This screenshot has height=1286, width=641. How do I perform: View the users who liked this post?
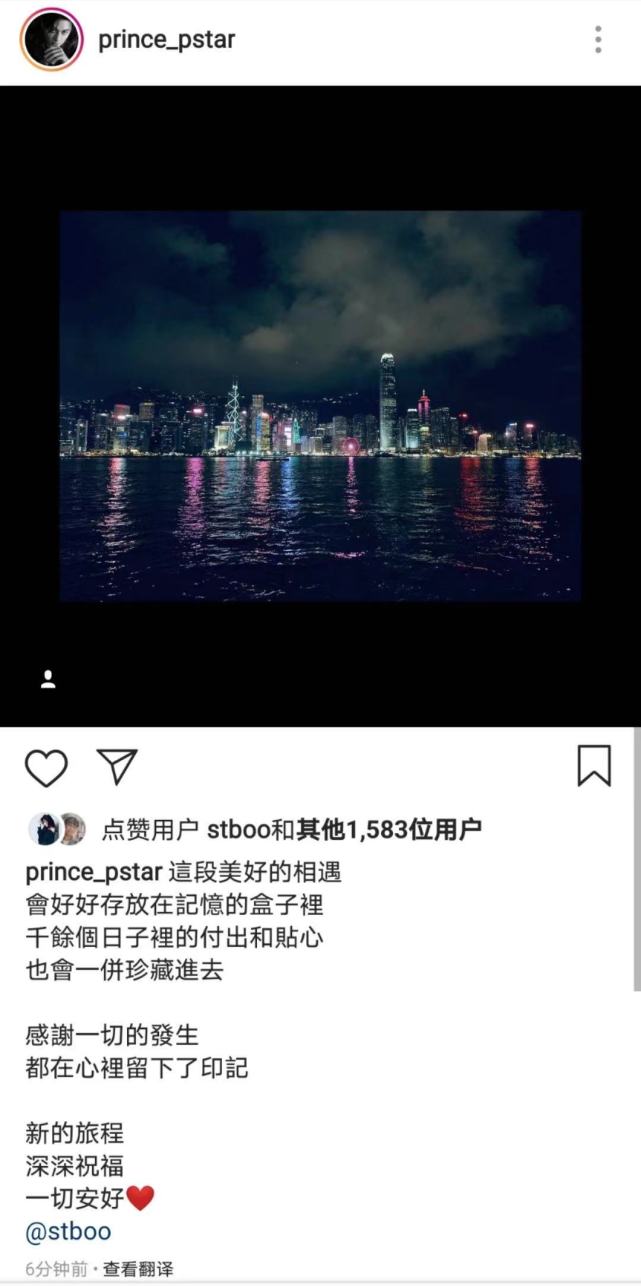pos(292,830)
